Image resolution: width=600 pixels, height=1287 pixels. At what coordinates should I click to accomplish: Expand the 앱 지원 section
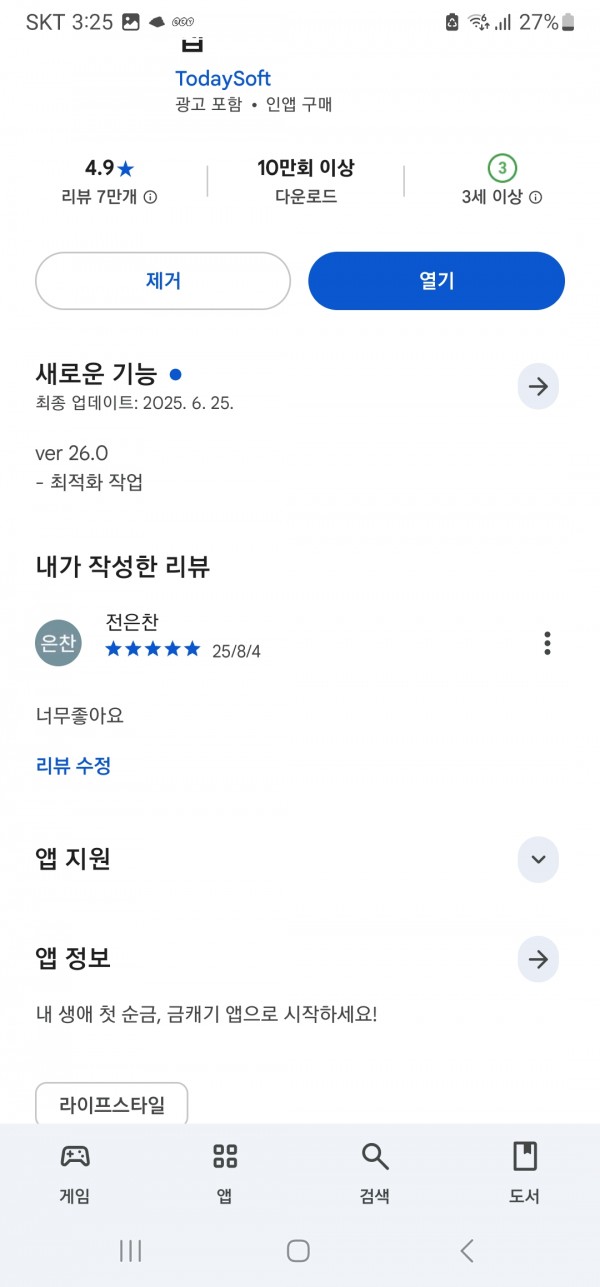click(538, 860)
